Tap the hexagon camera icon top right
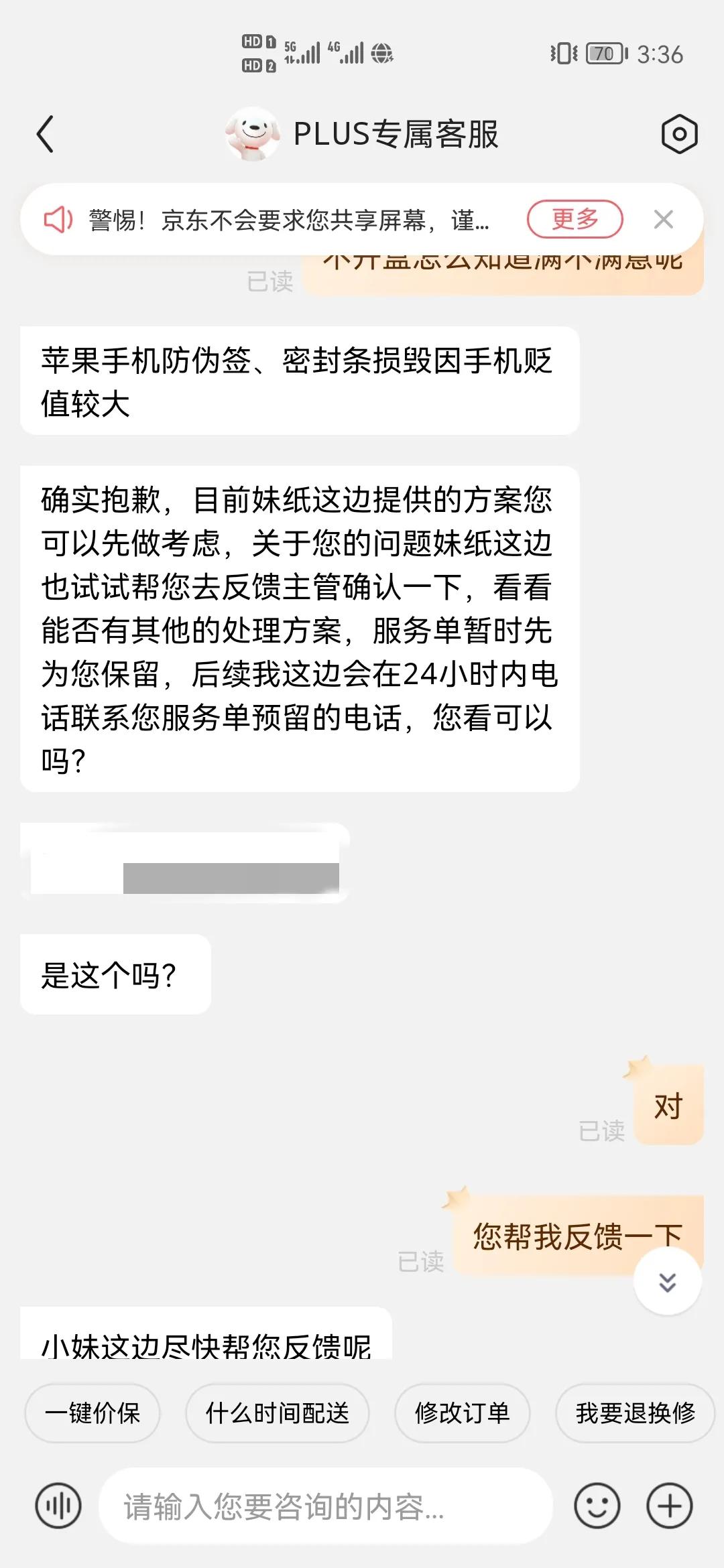 tap(678, 133)
